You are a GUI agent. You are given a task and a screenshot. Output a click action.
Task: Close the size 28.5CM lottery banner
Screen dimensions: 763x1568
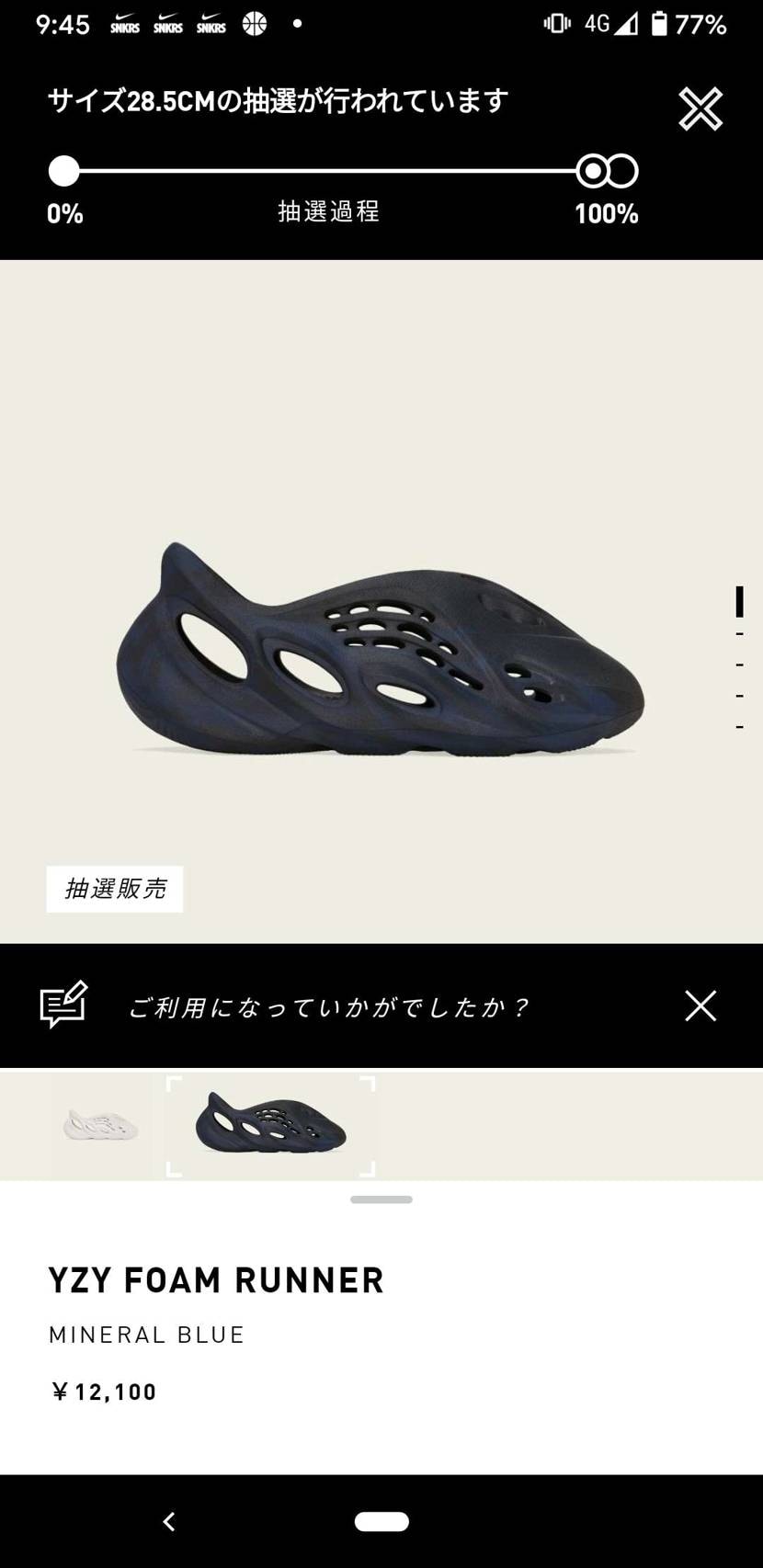pyautogui.click(x=701, y=108)
